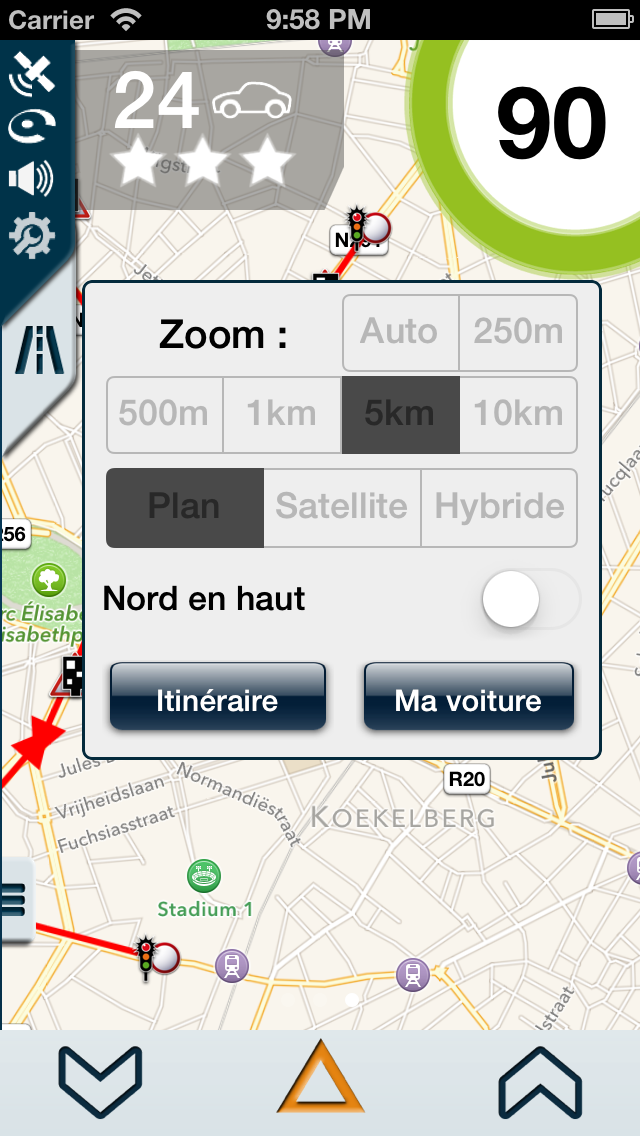
Task: Select the 5km zoom level
Action: (400, 414)
